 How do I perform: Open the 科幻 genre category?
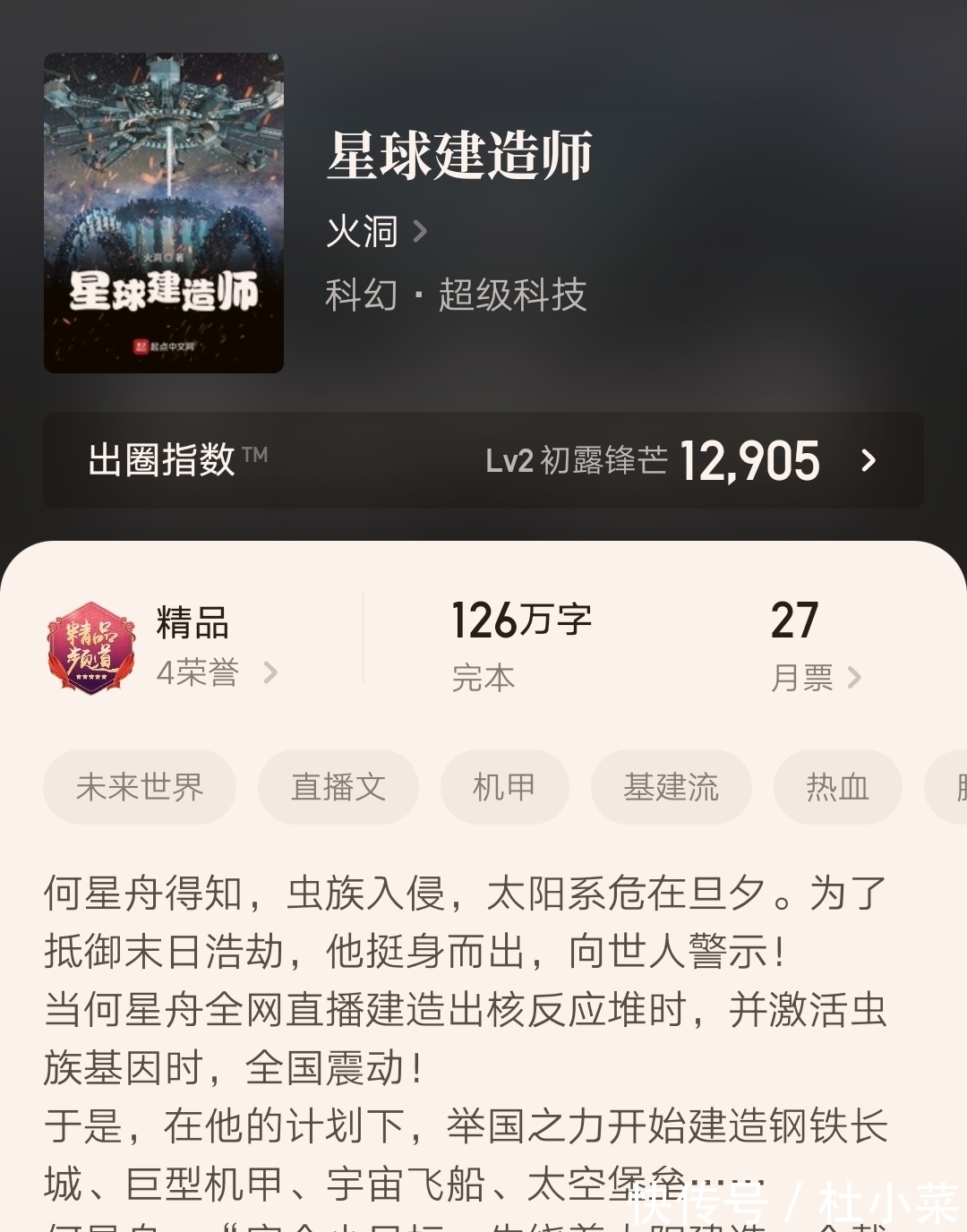[x=362, y=295]
